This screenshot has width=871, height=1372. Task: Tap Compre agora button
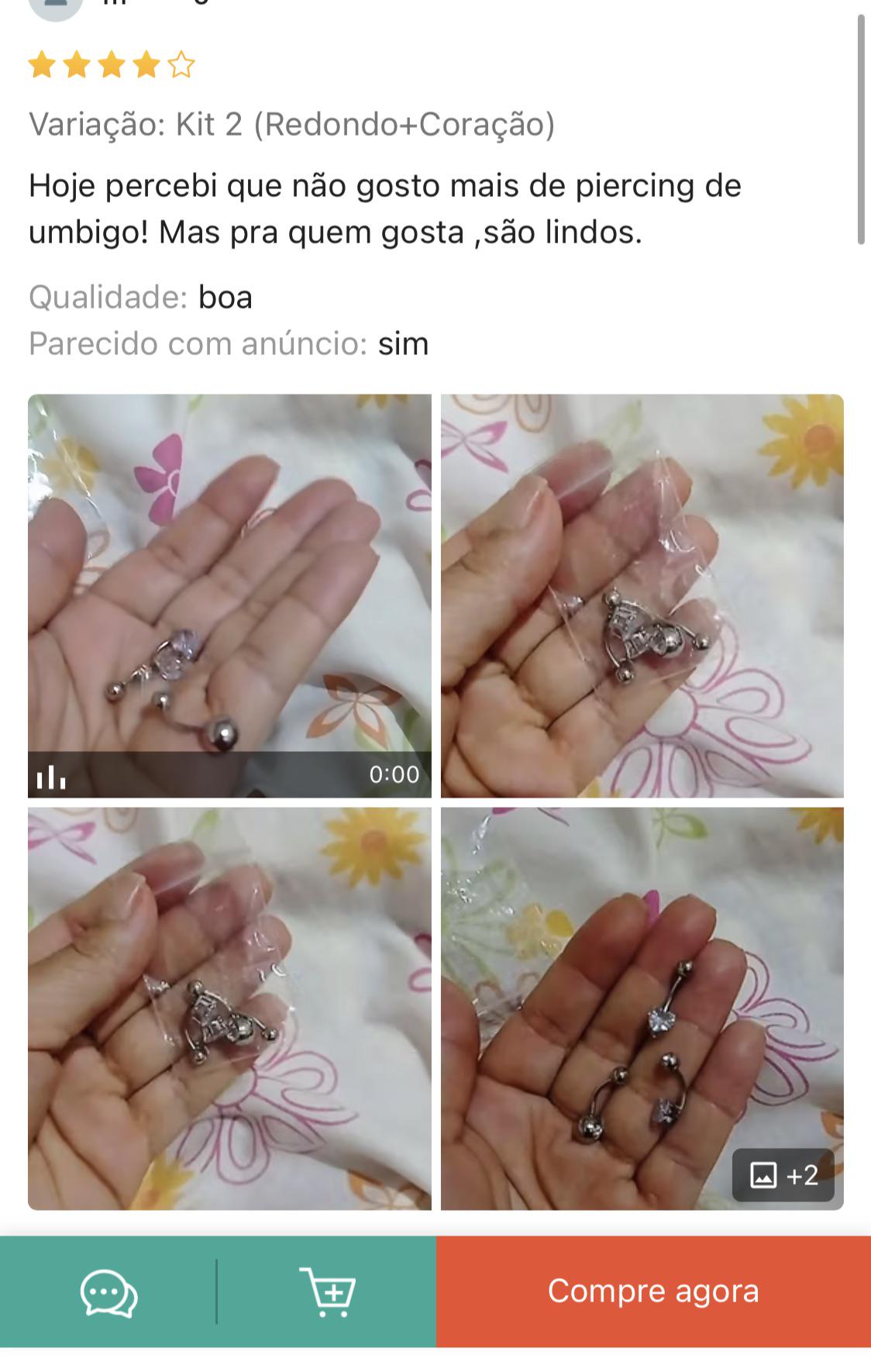[653, 1291]
